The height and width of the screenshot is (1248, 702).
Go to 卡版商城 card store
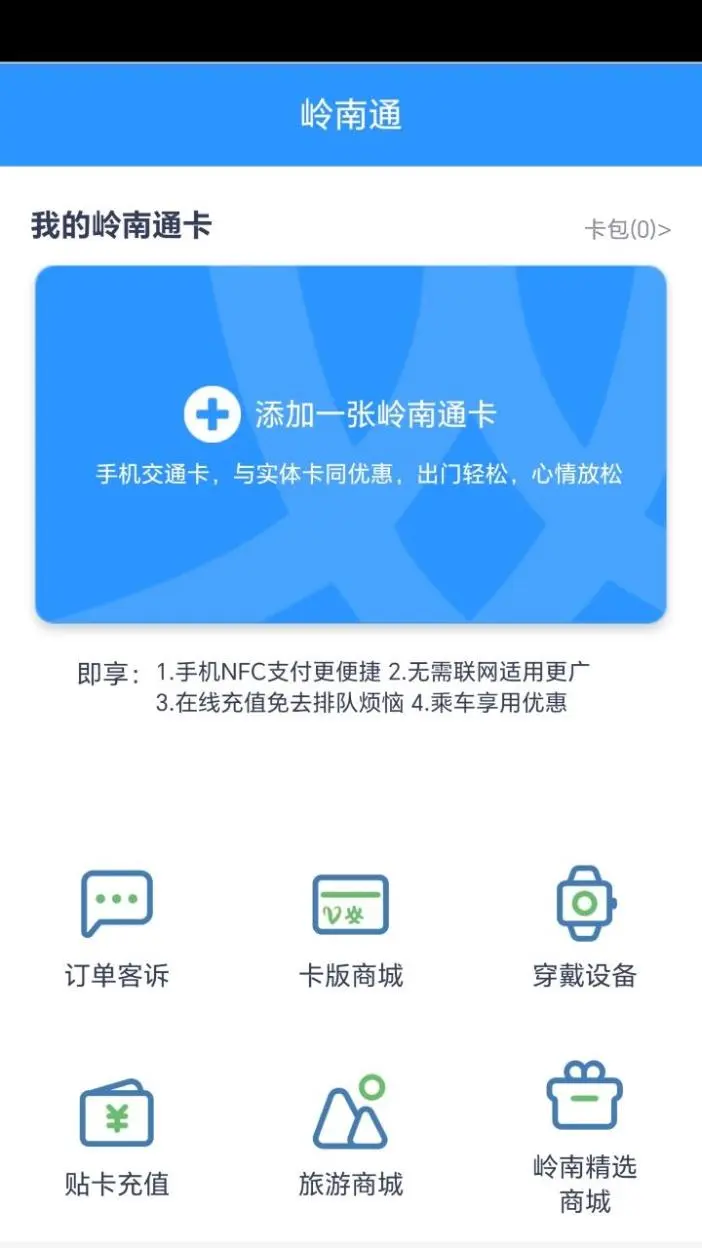click(x=351, y=928)
